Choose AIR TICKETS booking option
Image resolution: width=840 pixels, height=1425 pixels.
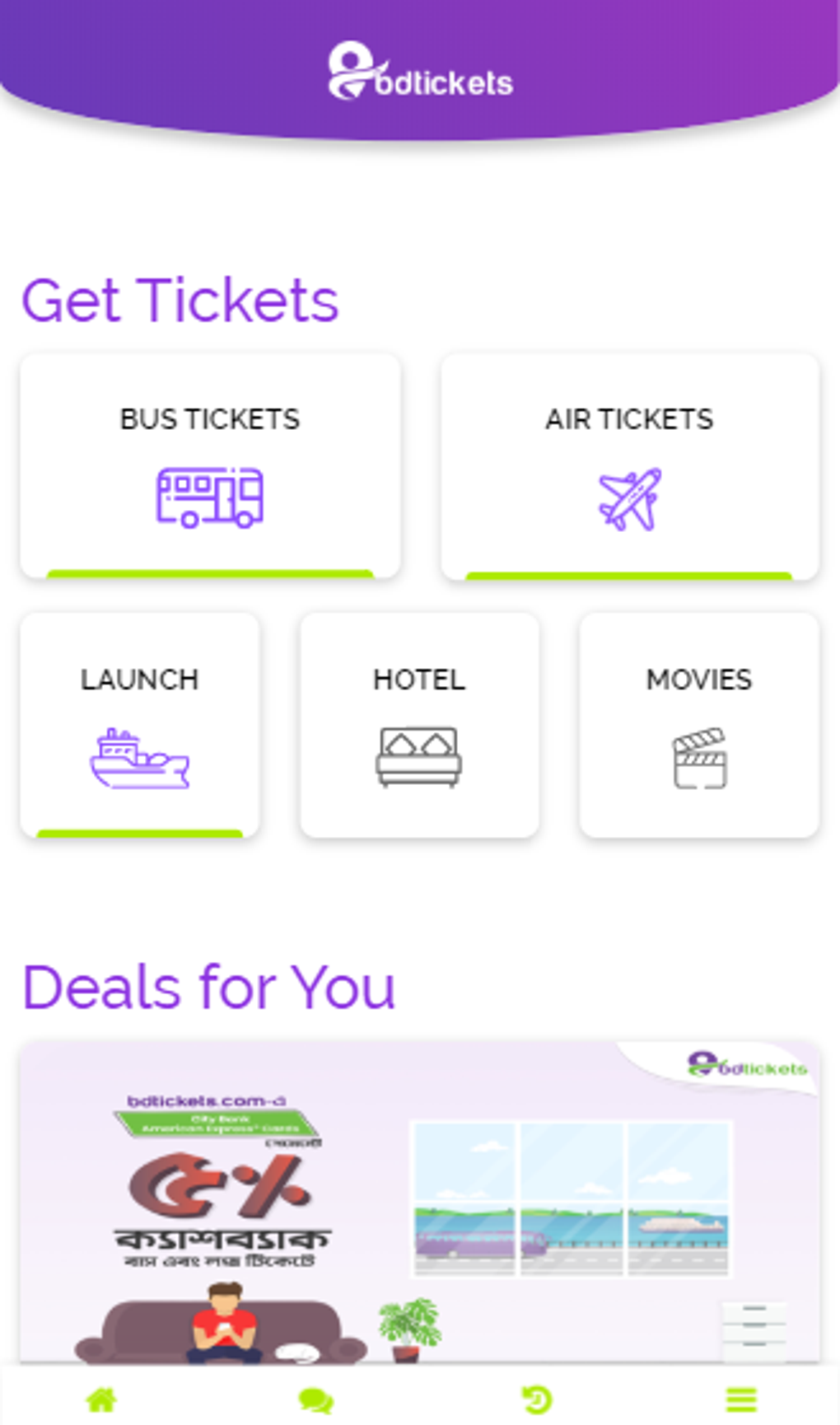point(630,465)
